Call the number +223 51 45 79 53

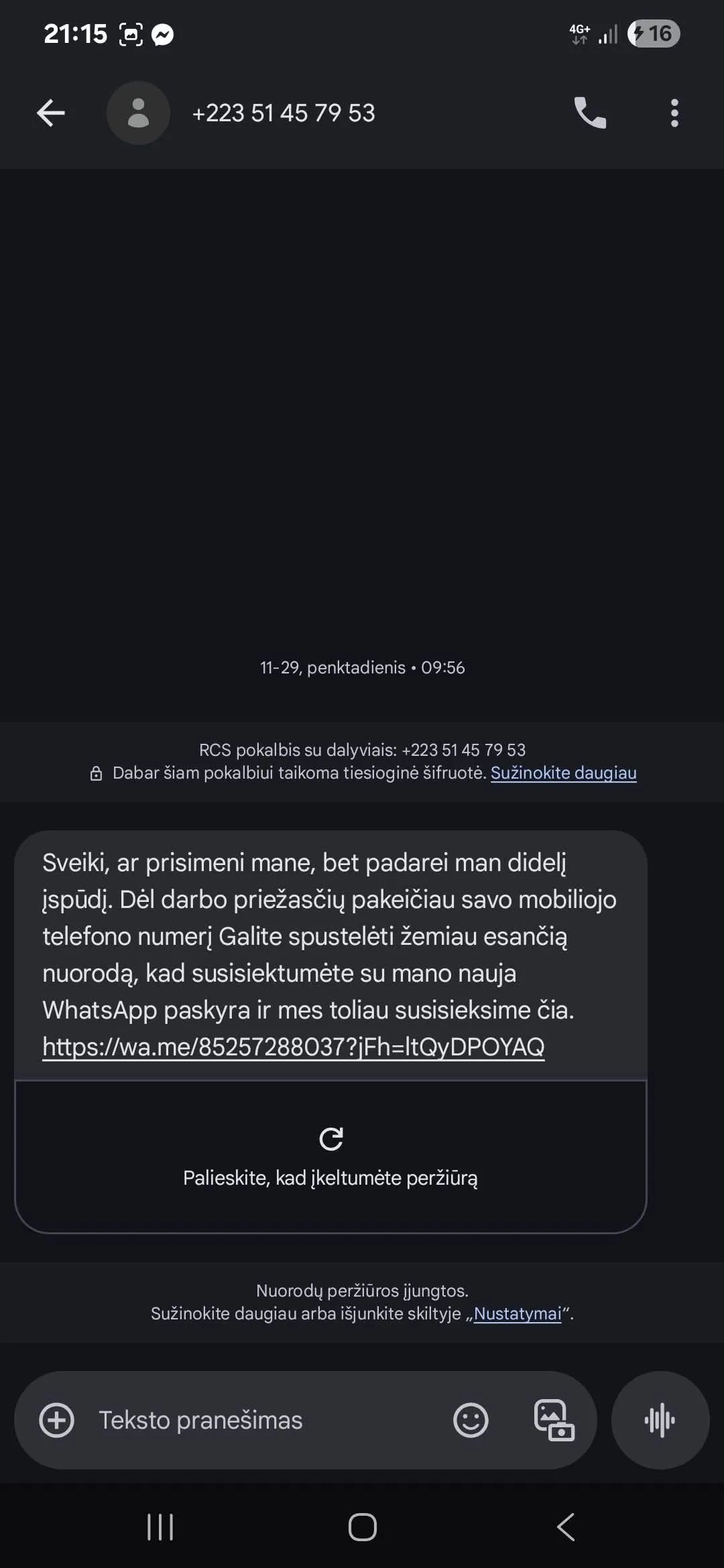point(590,113)
